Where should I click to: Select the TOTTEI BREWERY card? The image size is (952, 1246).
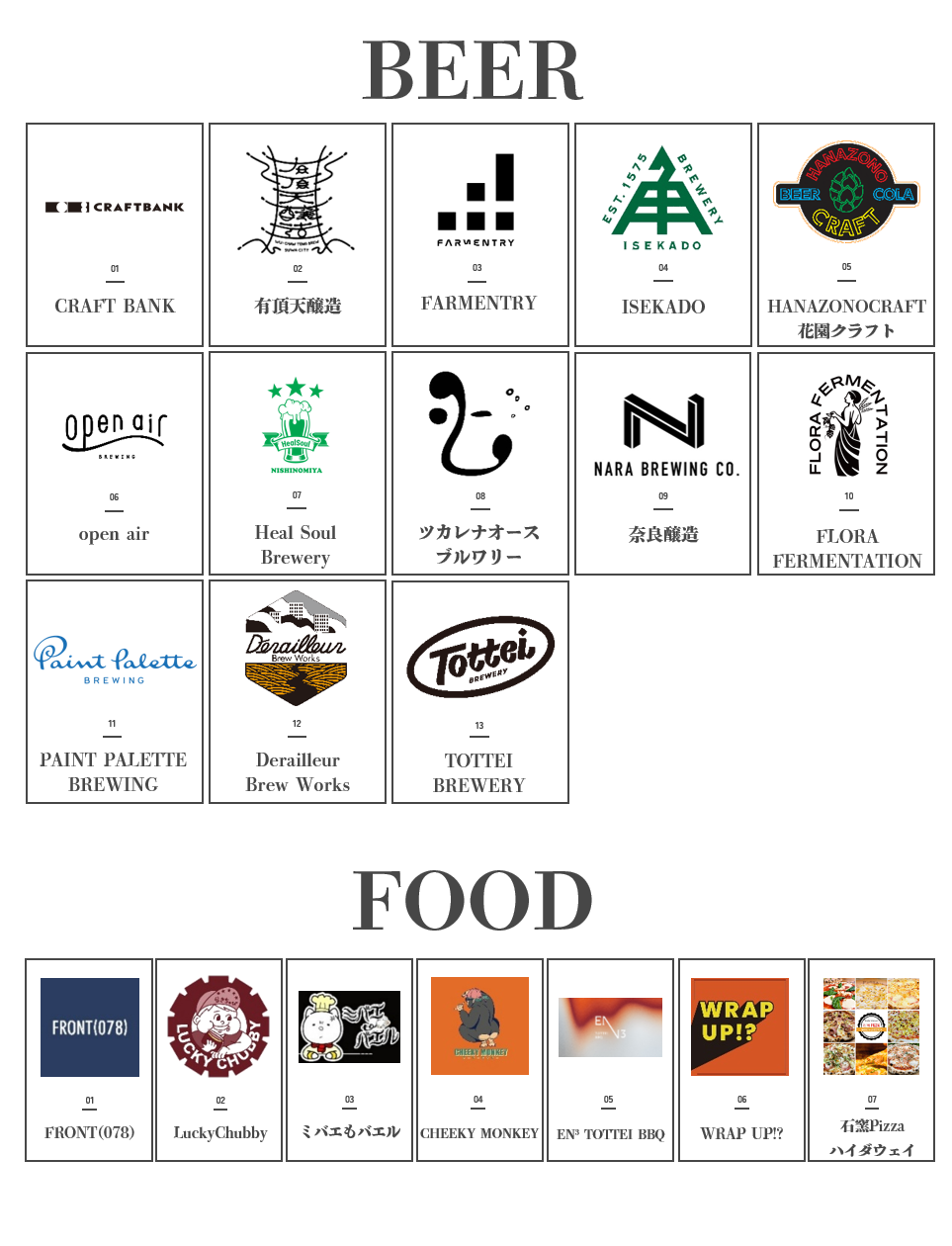[x=480, y=691]
